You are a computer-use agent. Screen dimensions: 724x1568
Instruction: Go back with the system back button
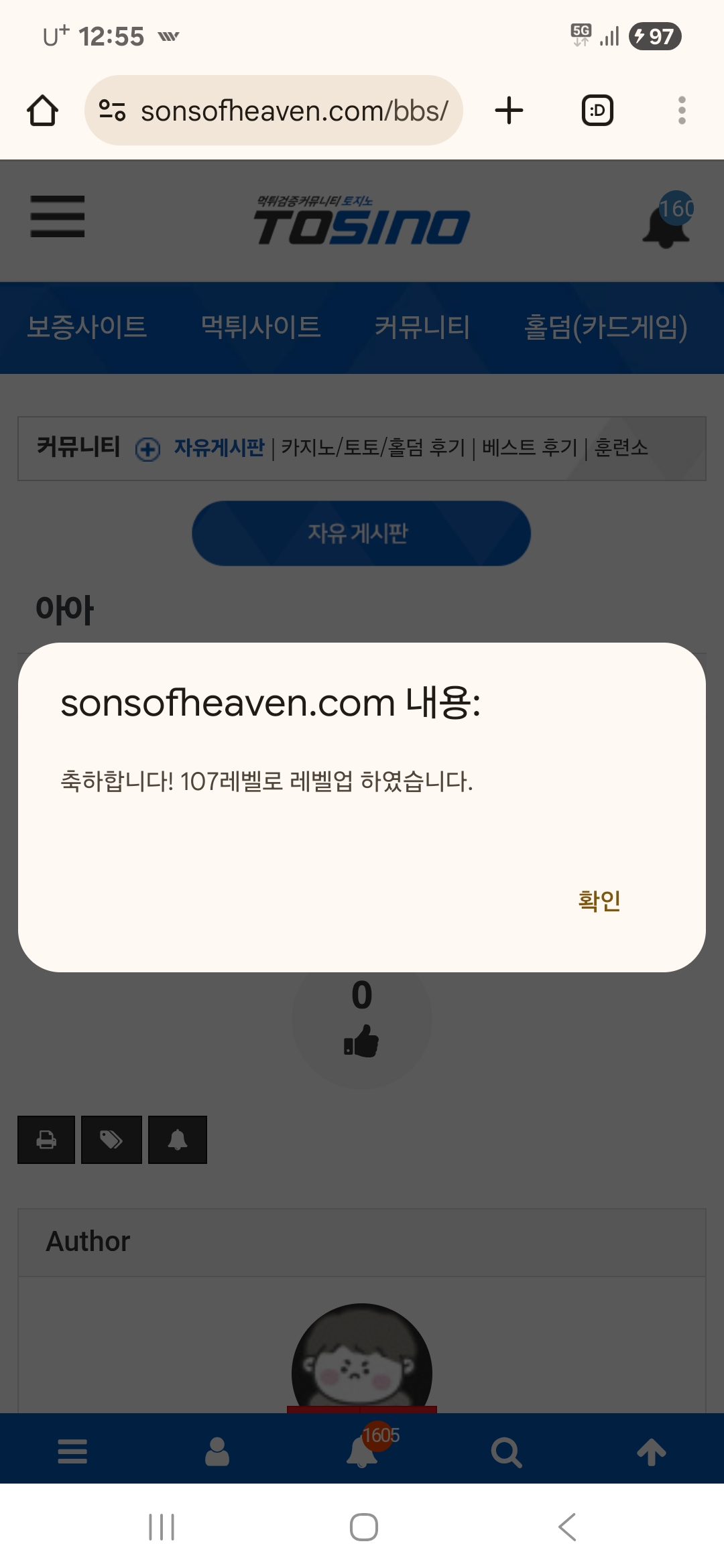(x=567, y=1527)
